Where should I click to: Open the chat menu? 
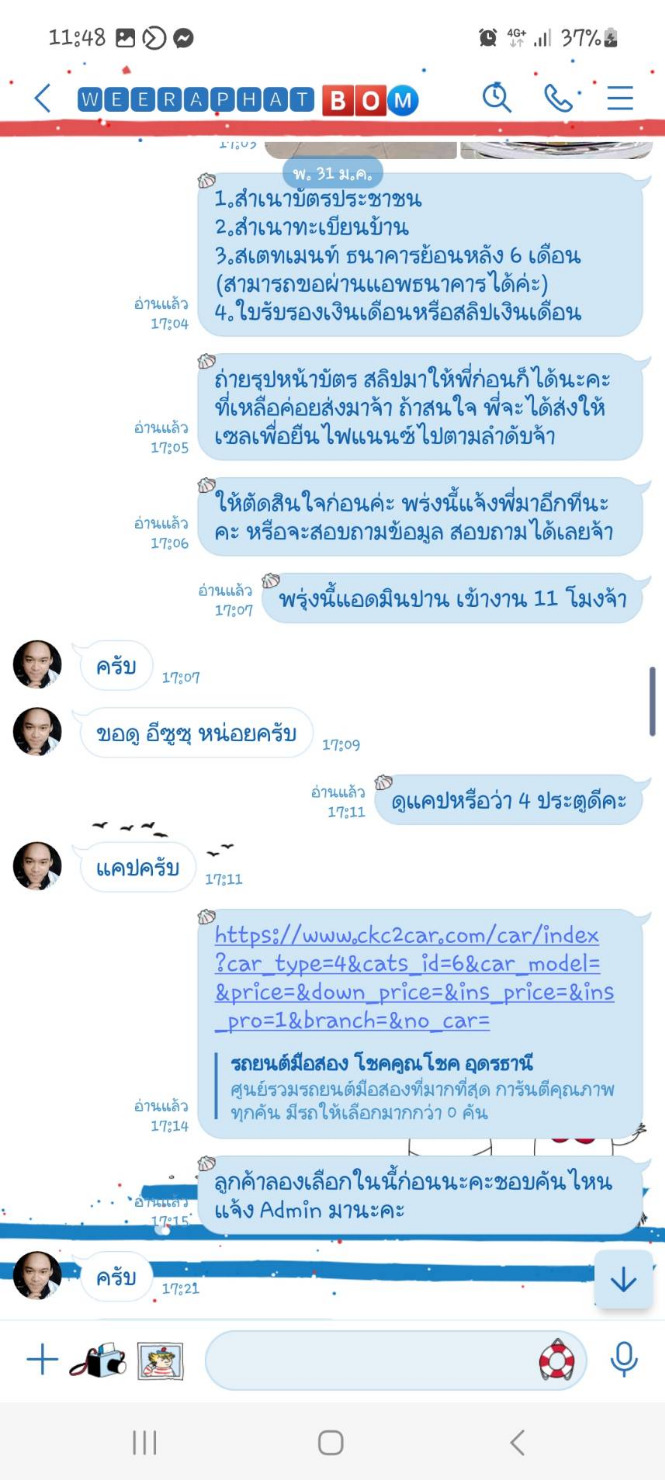tap(620, 98)
